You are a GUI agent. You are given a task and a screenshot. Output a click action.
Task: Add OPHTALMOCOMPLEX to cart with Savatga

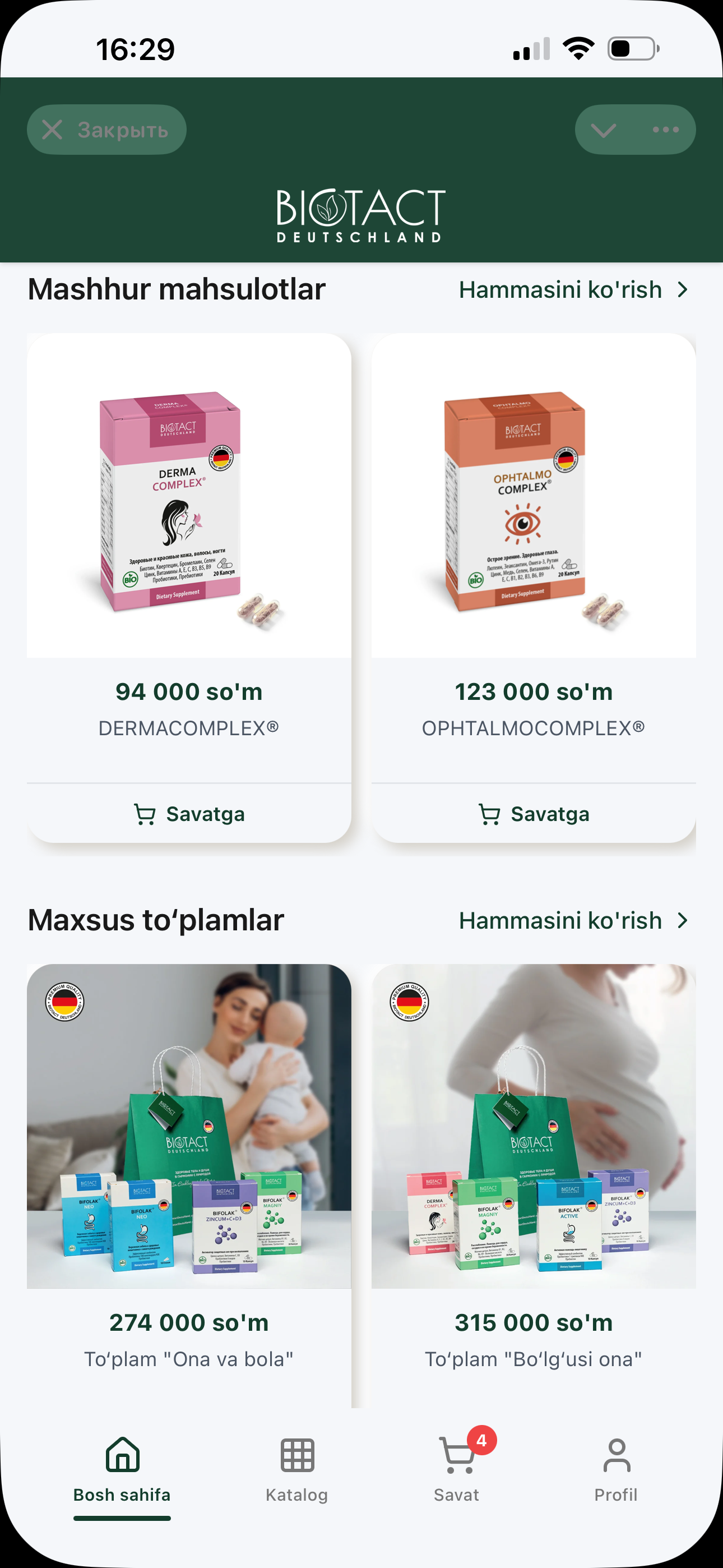pos(533,814)
